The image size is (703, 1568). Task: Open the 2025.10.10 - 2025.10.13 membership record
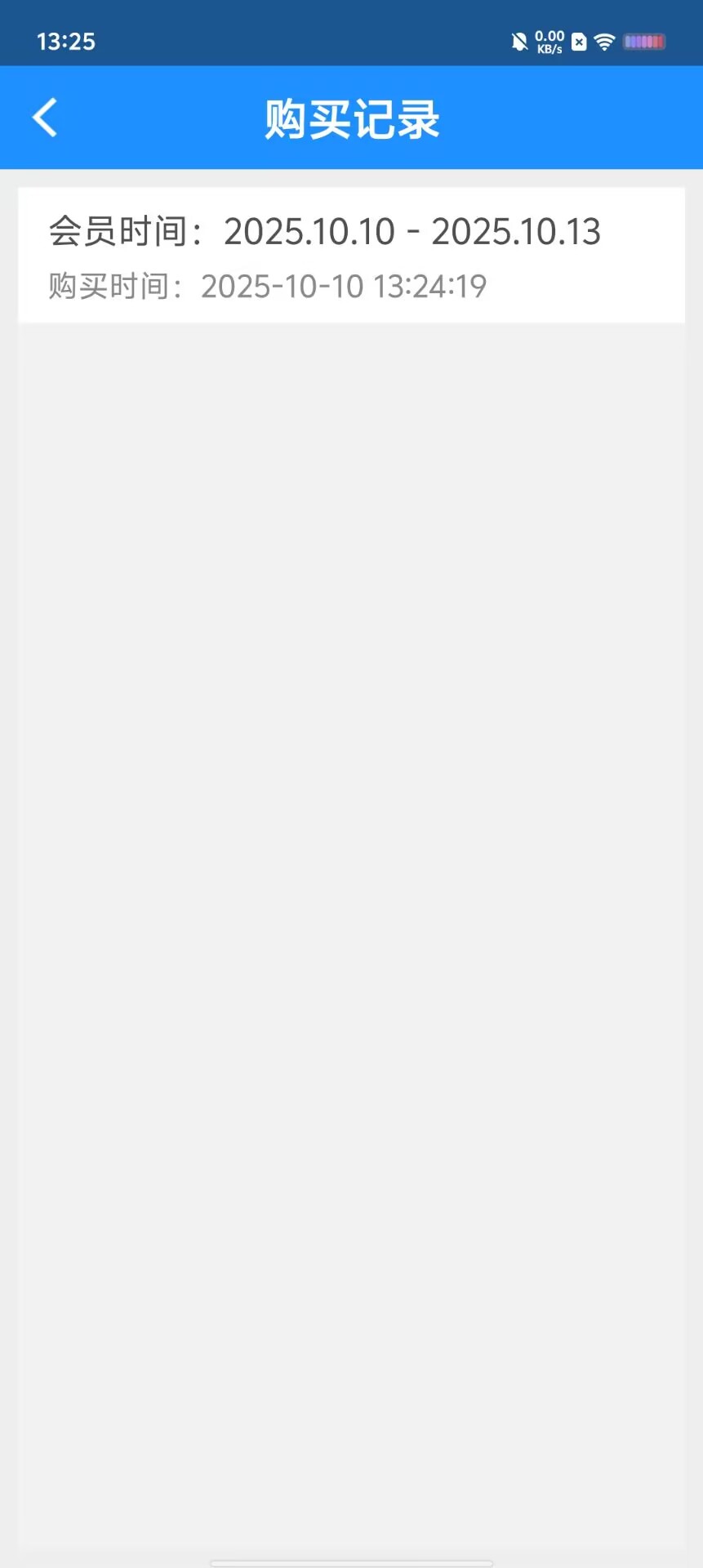[x=351, y=256]
